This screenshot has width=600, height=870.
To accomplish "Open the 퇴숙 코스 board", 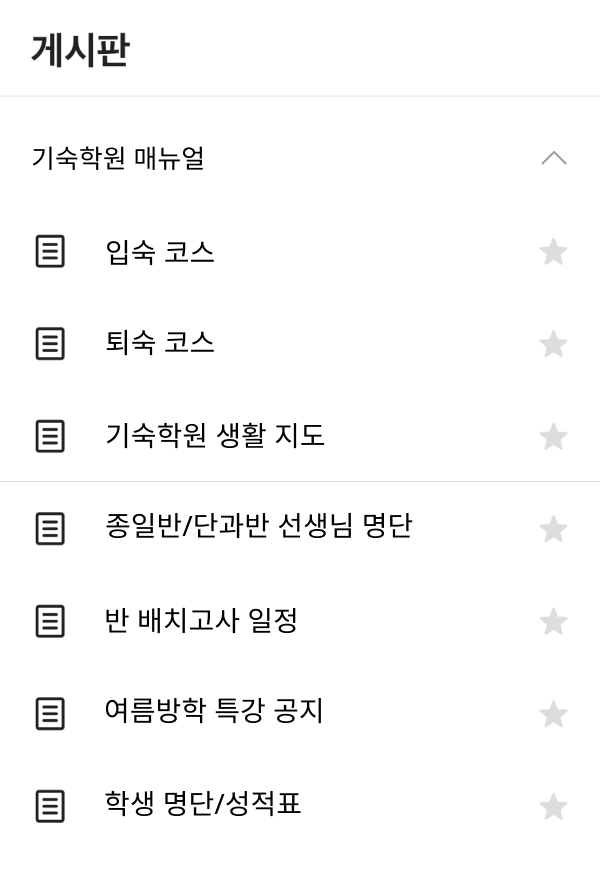I will [160, 344].
